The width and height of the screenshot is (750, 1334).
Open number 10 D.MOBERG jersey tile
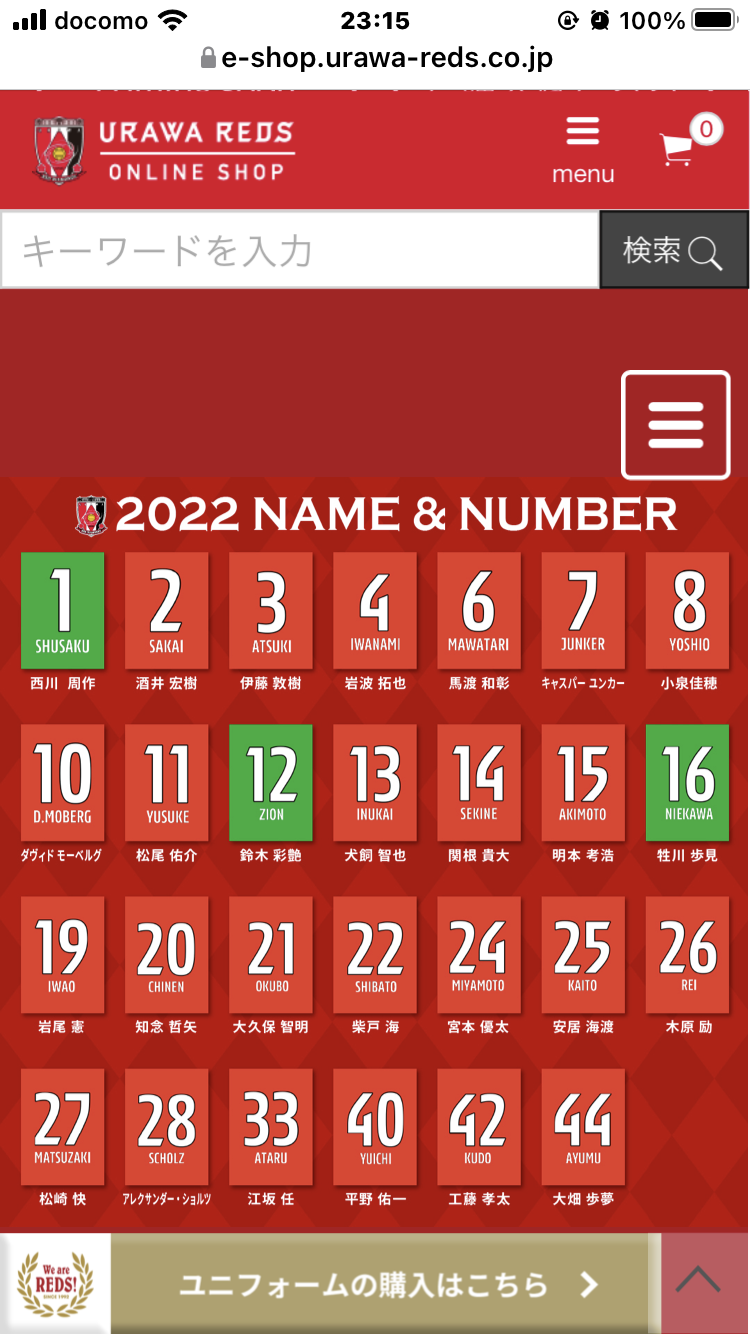[62, 782]
